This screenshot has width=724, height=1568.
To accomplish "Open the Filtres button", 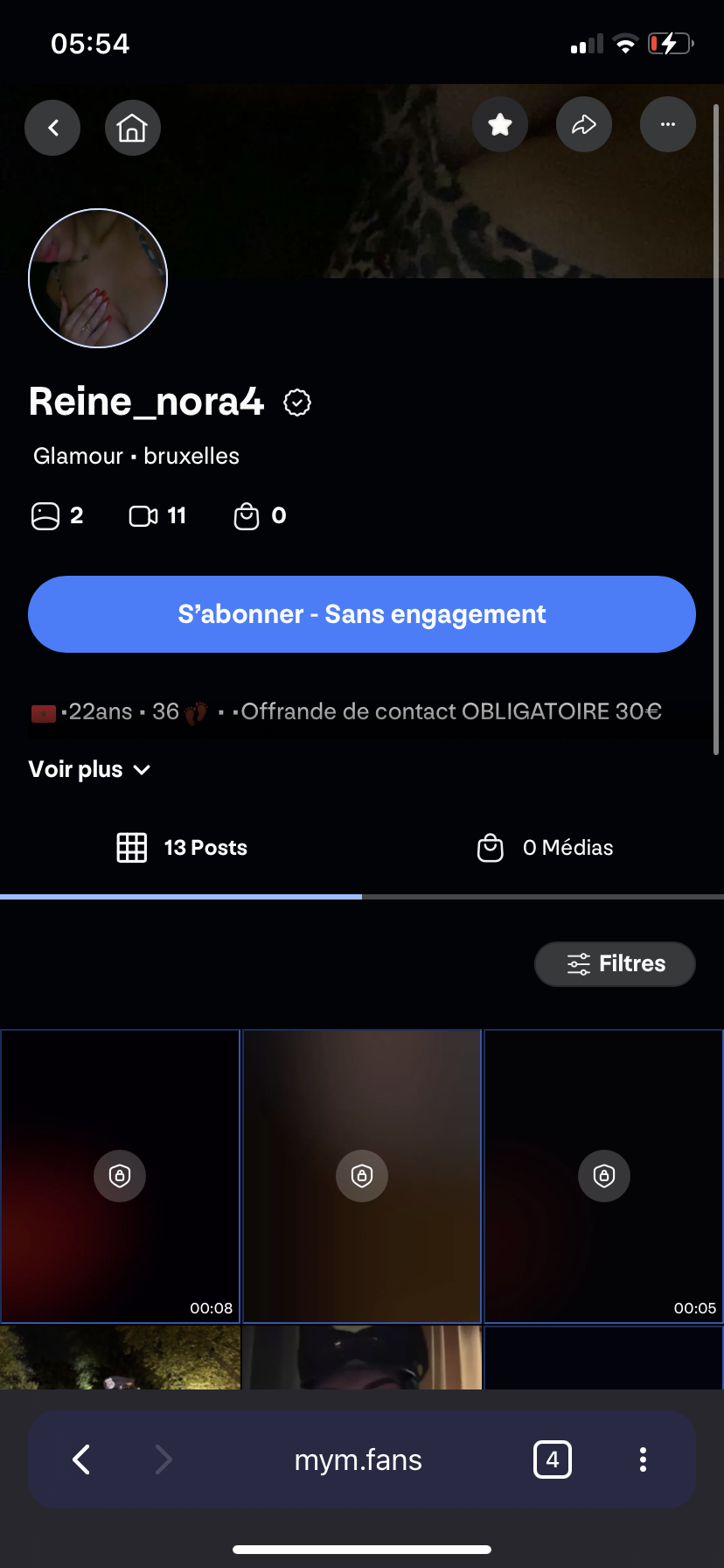I will click(x=615, y=964).
